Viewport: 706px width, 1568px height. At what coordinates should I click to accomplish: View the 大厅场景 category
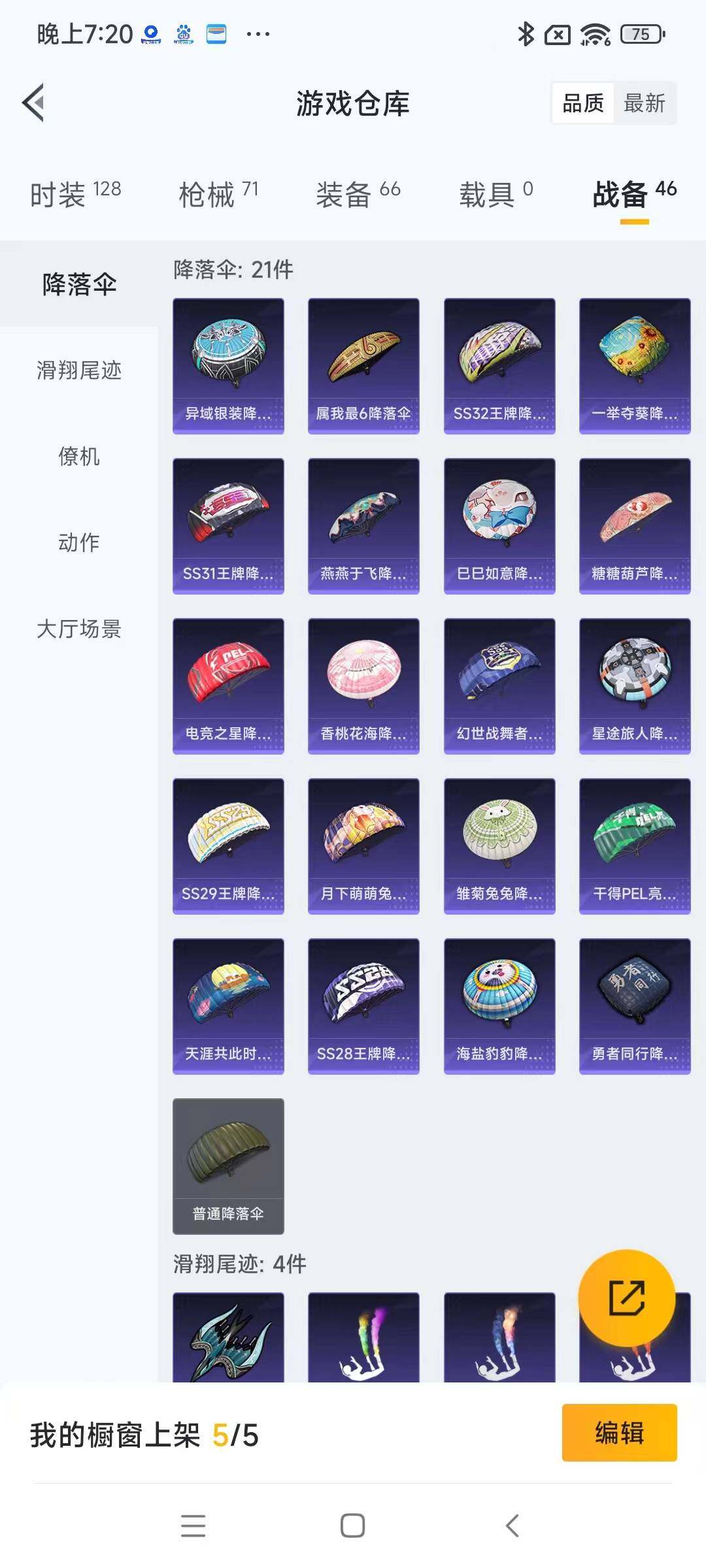coord(79,629)
